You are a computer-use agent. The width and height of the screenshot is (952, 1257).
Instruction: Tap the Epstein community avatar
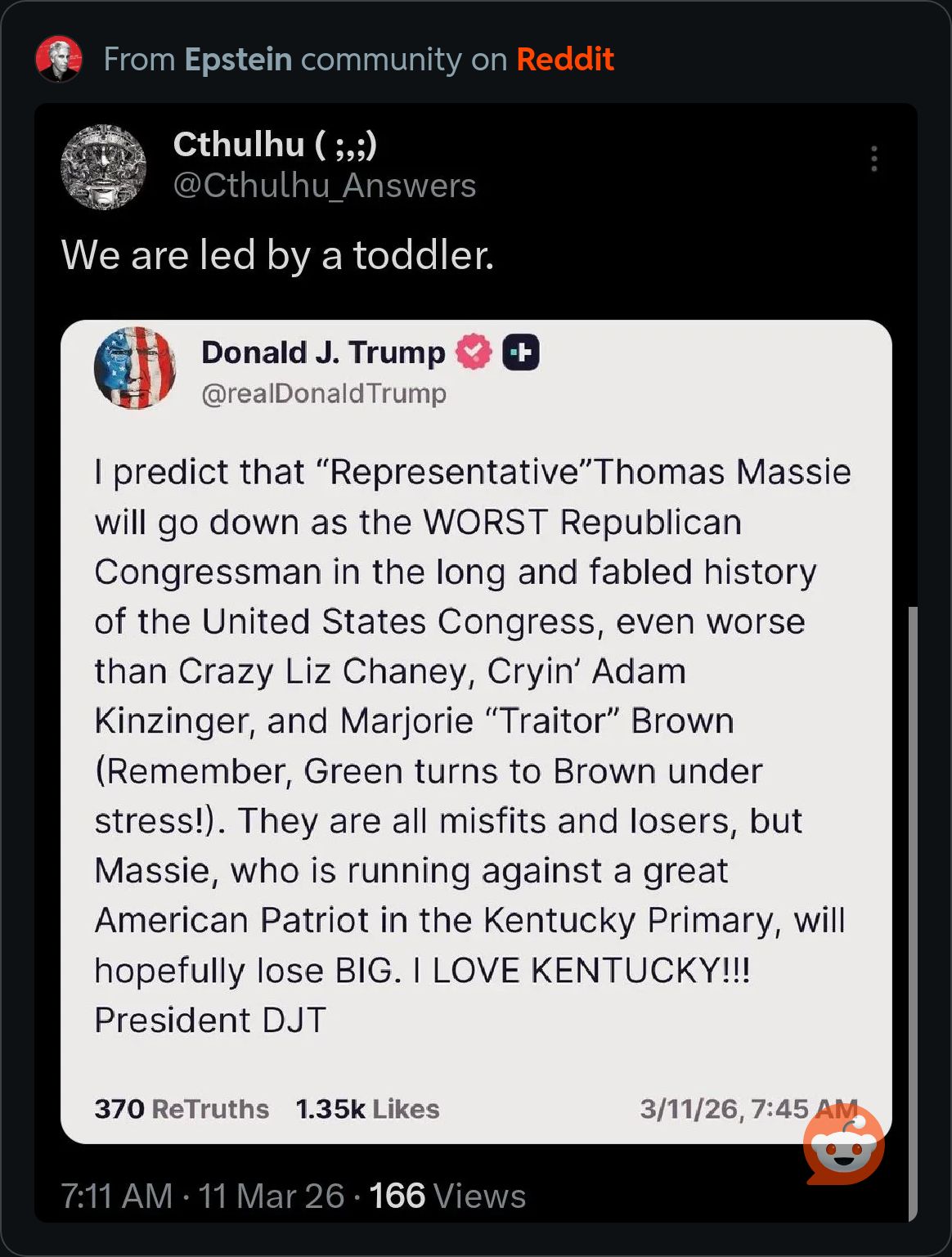[x=59, y=60]
